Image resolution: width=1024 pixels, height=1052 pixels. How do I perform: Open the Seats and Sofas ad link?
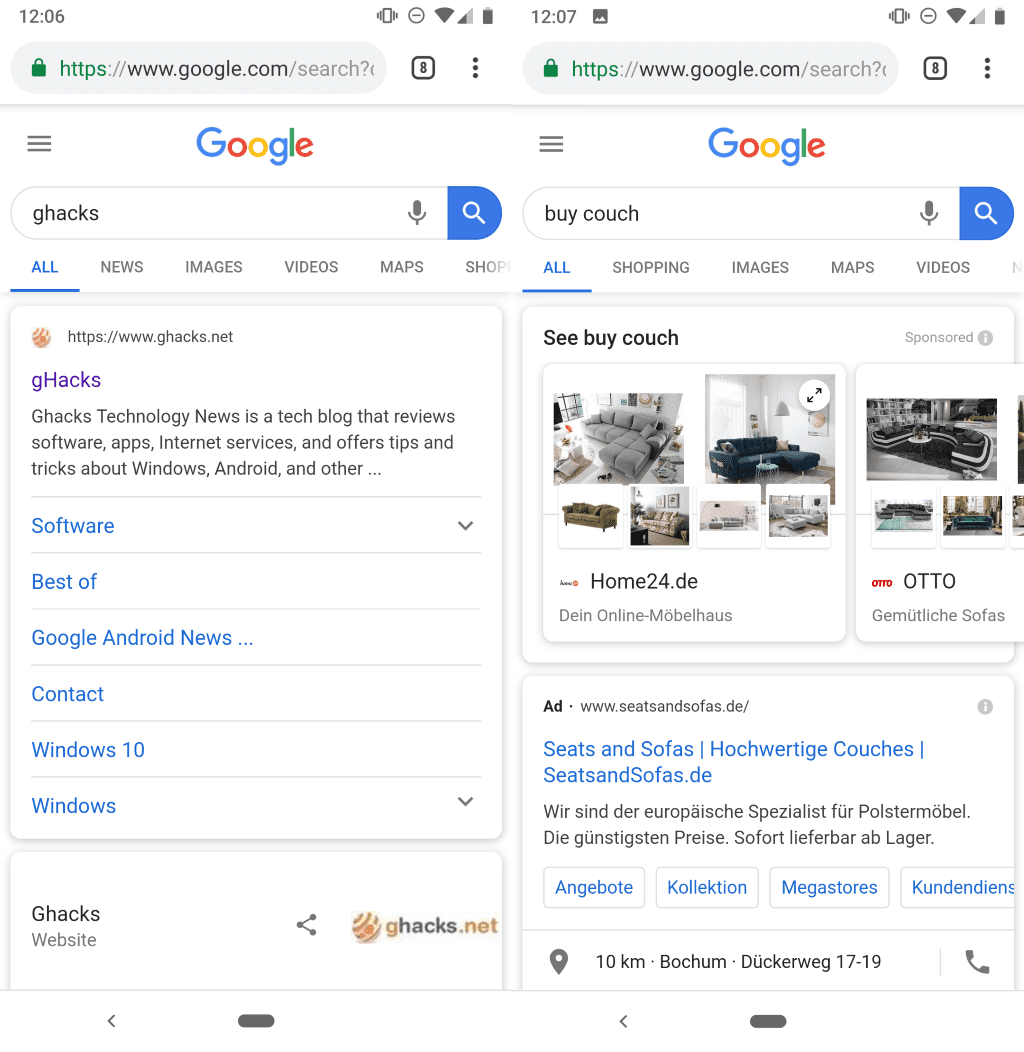coord(733,762)
